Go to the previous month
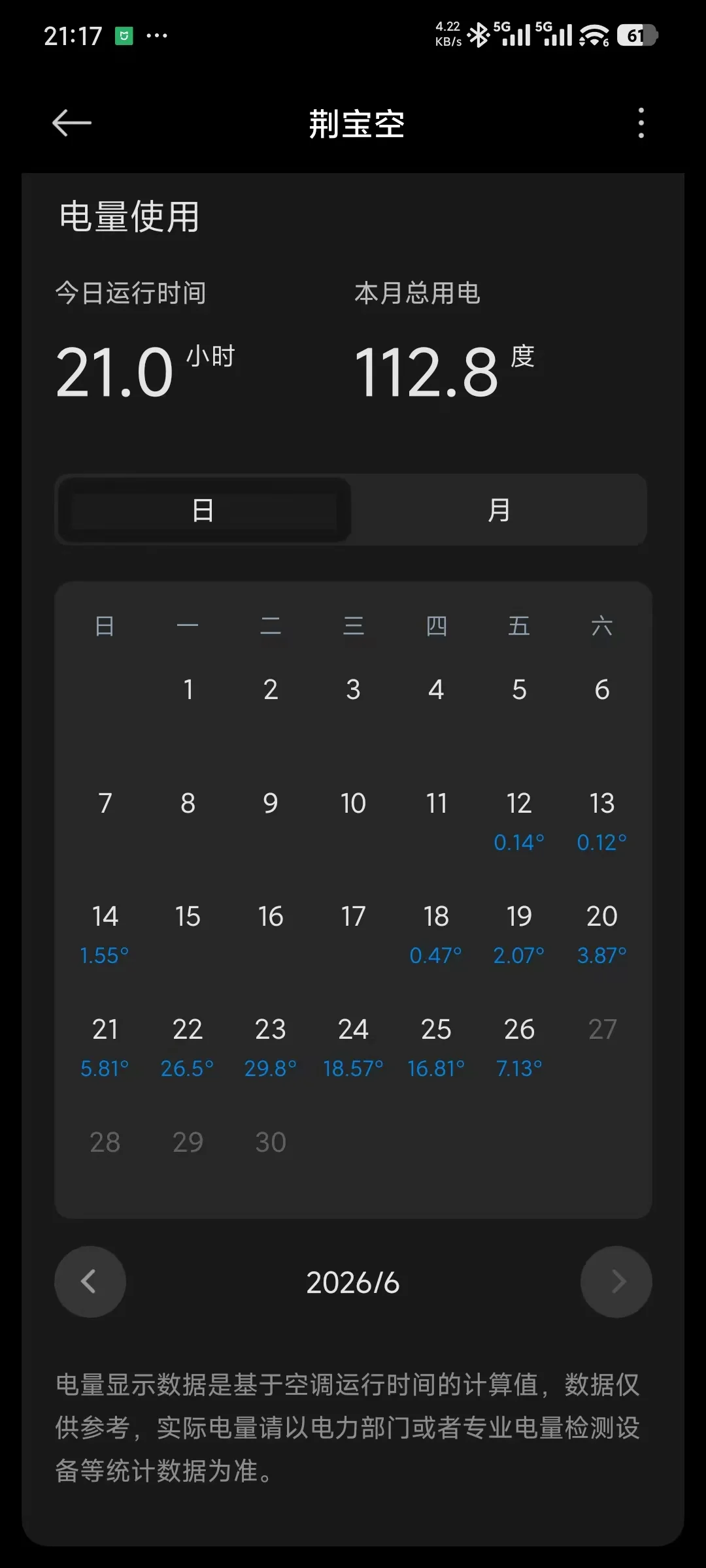 pos(90,1282)
